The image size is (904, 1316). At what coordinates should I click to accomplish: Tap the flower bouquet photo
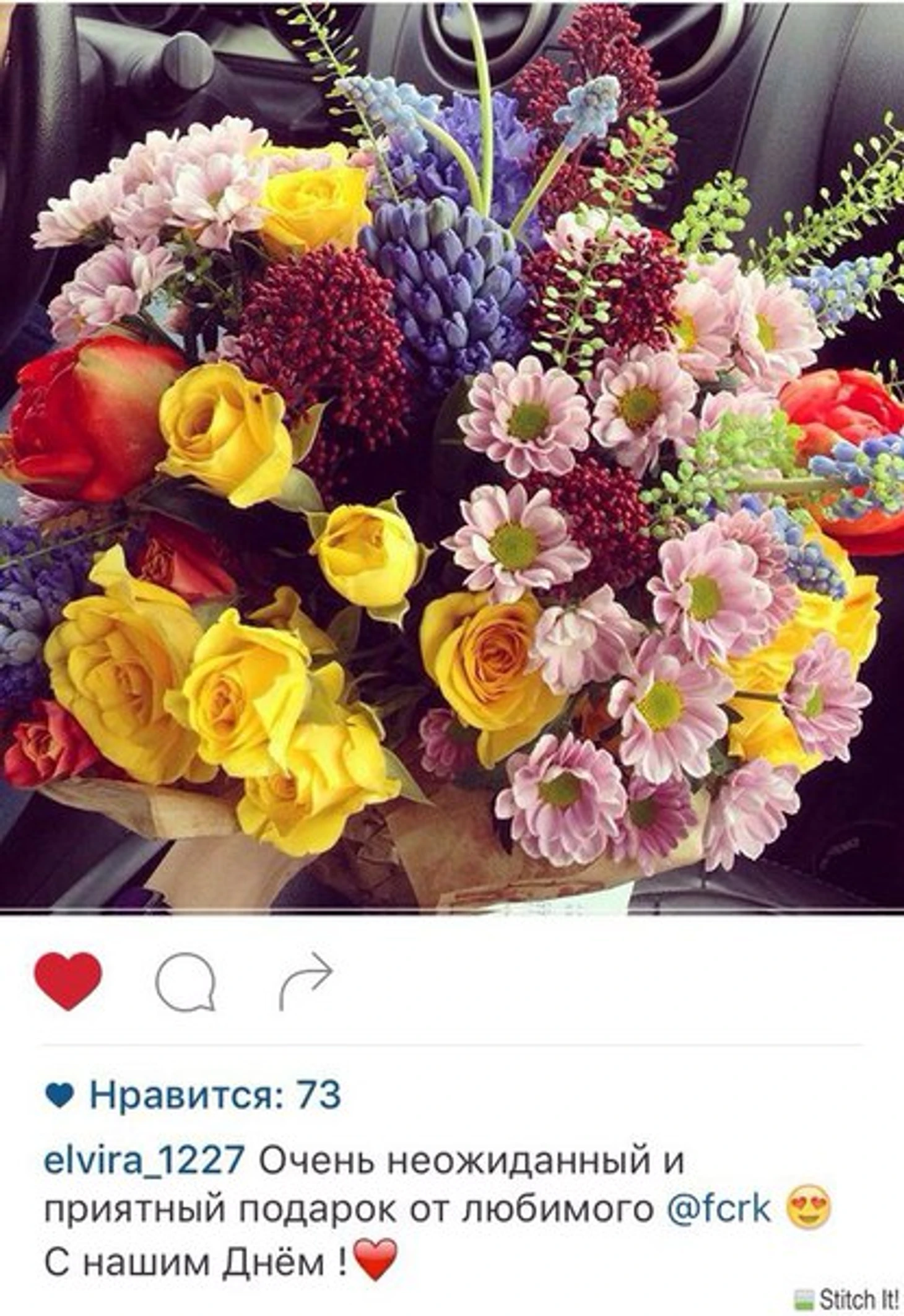point(452,458)
